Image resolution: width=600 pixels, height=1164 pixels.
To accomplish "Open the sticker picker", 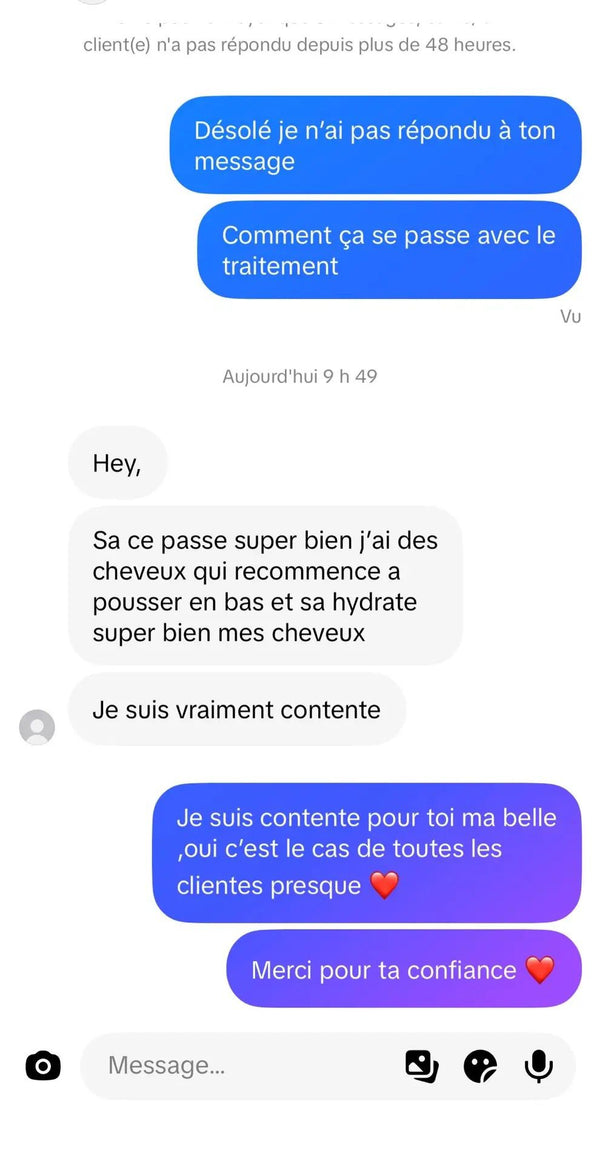I will [x=480, y=1067].
